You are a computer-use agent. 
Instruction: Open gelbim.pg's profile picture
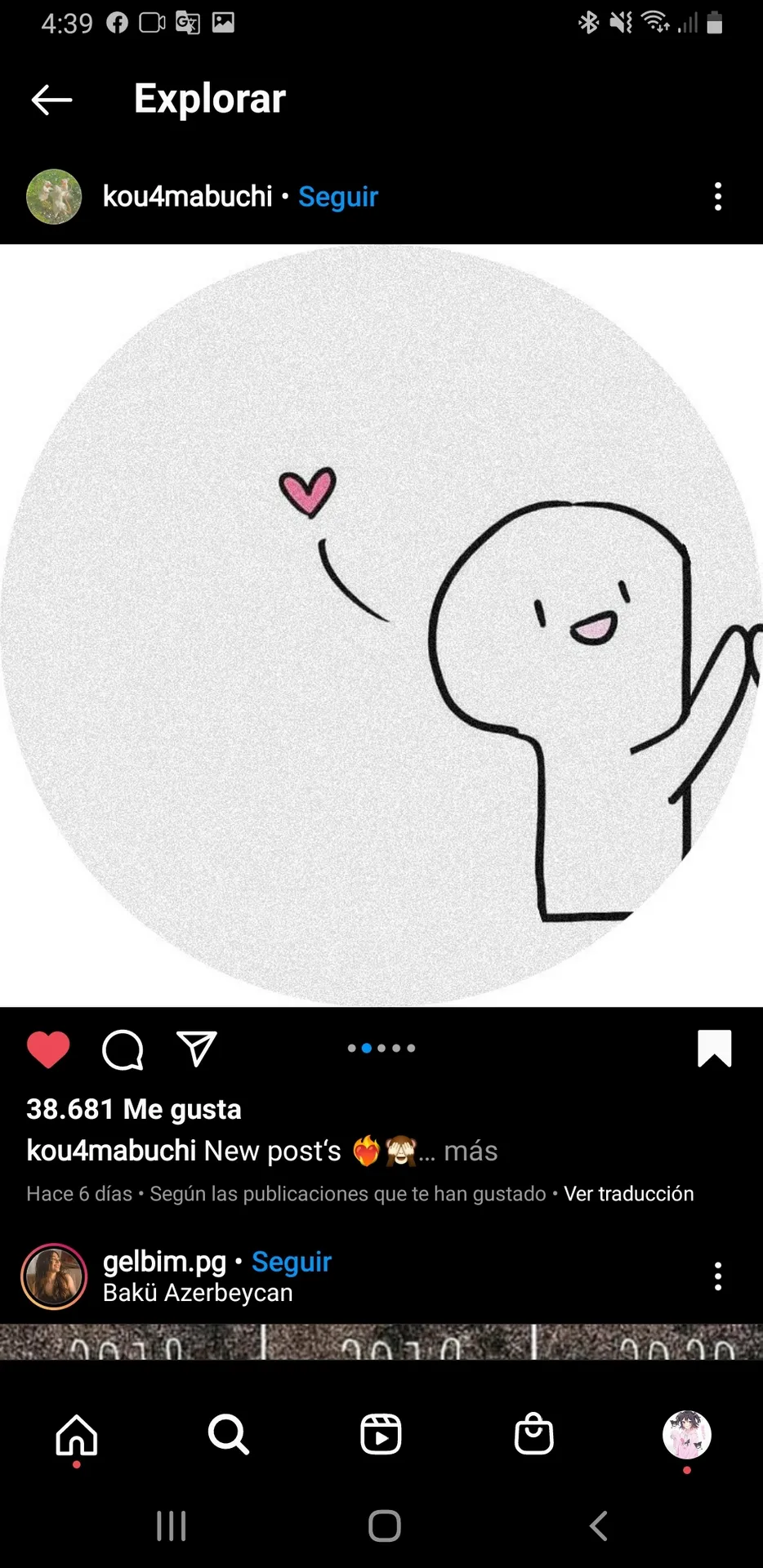[x=54, y=1276]
